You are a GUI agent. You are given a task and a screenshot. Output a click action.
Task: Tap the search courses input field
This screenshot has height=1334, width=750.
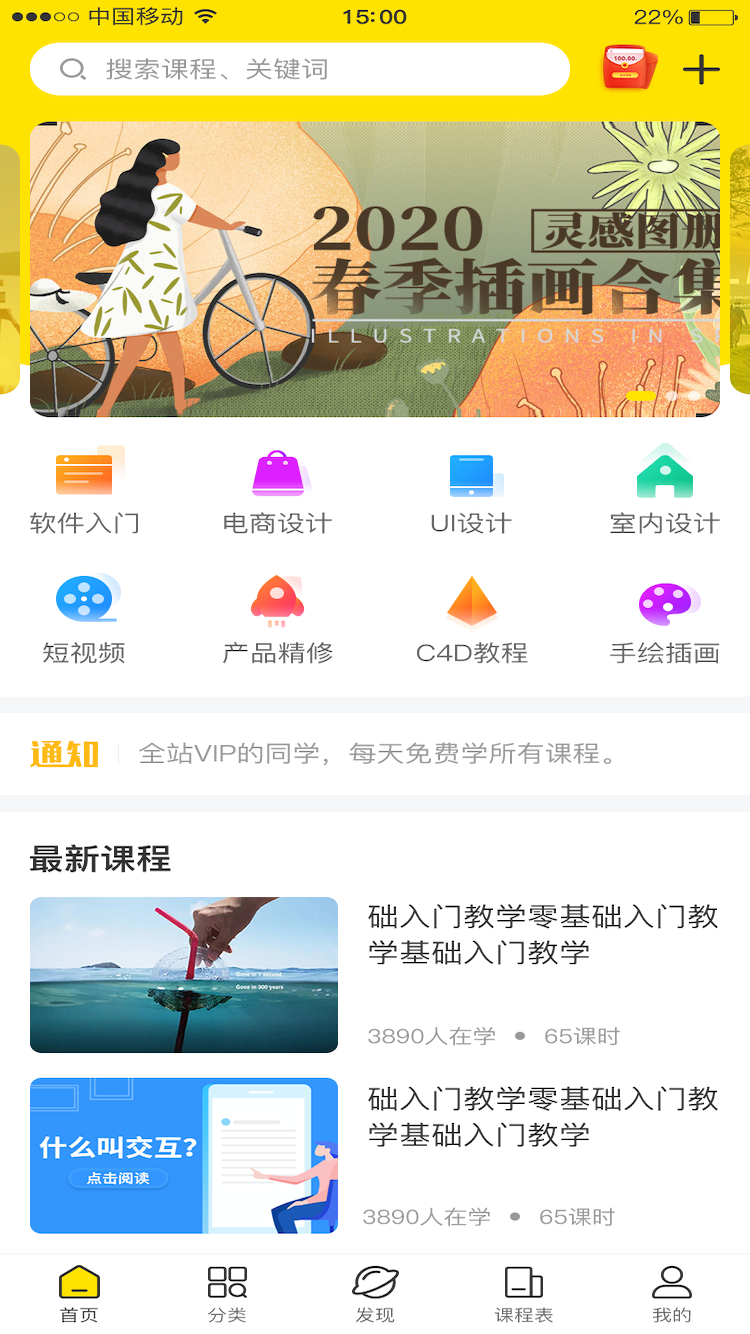point(300,69)
